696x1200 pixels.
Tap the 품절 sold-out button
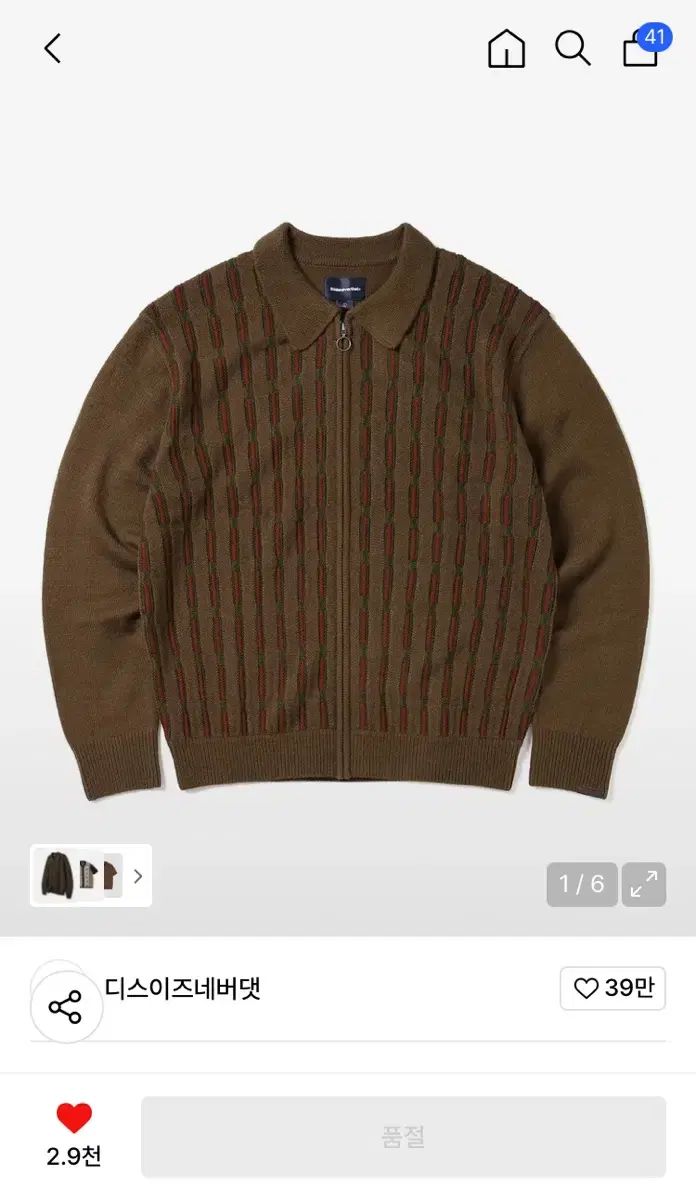pos(403,1137)
